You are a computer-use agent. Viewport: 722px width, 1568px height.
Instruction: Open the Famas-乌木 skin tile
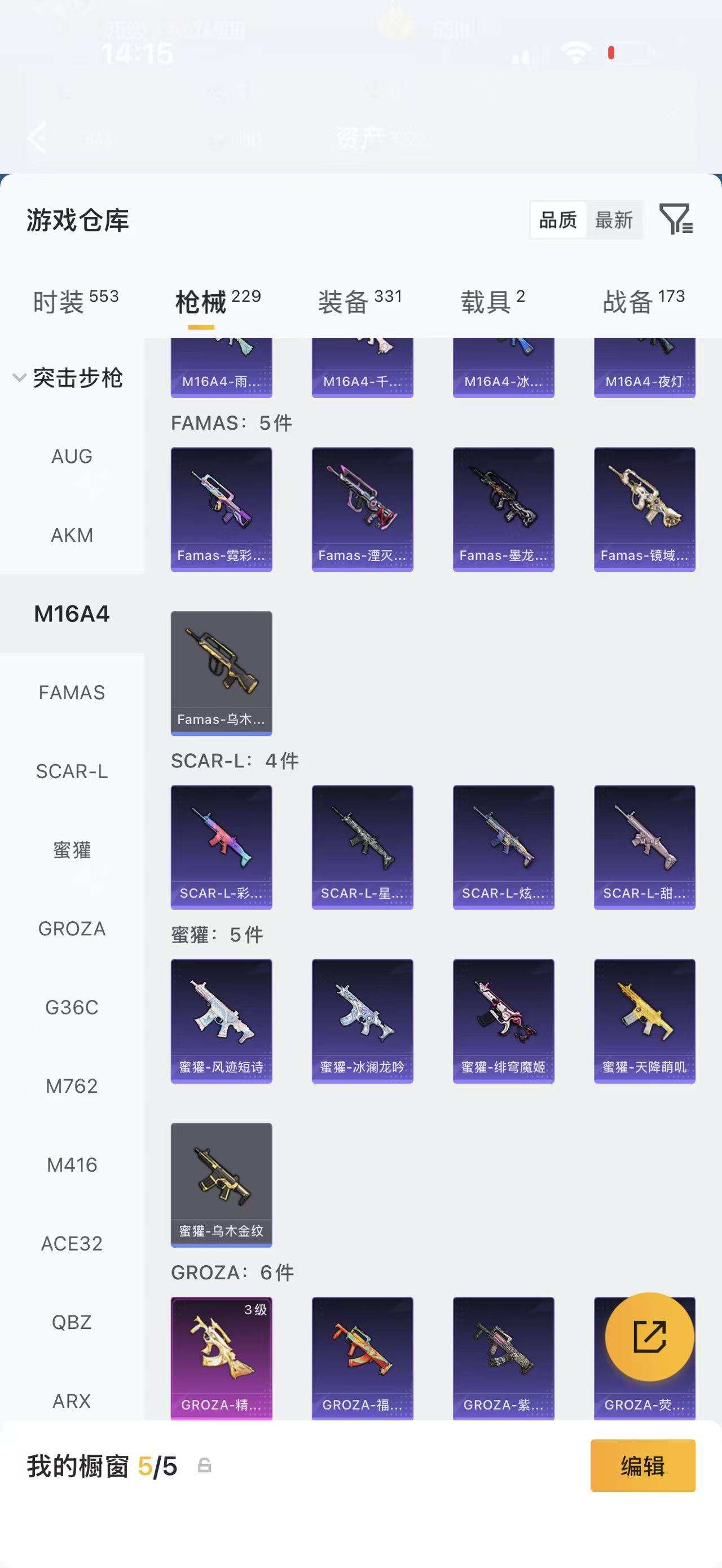click(x=221, y=673)
